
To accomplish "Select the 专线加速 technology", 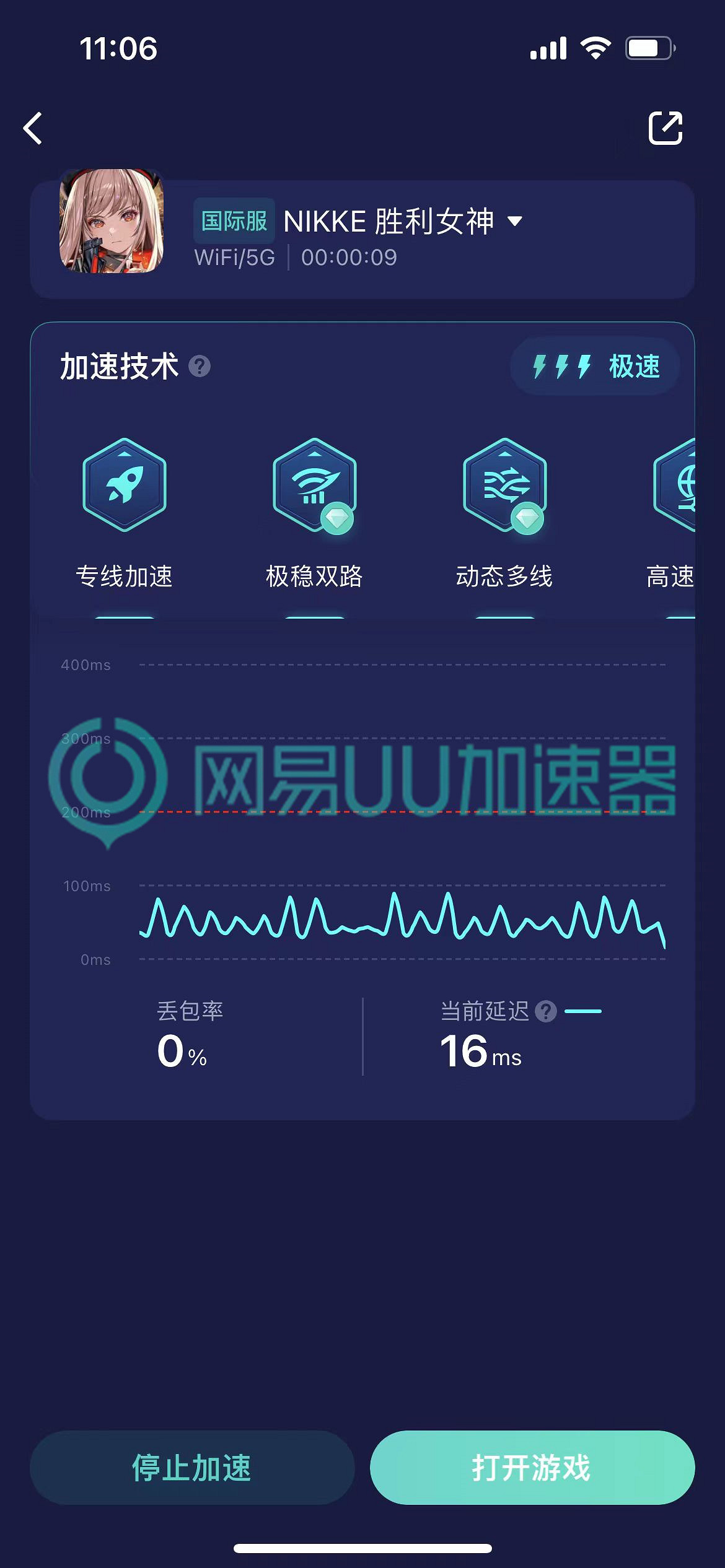I will click(x=125, y=485).
